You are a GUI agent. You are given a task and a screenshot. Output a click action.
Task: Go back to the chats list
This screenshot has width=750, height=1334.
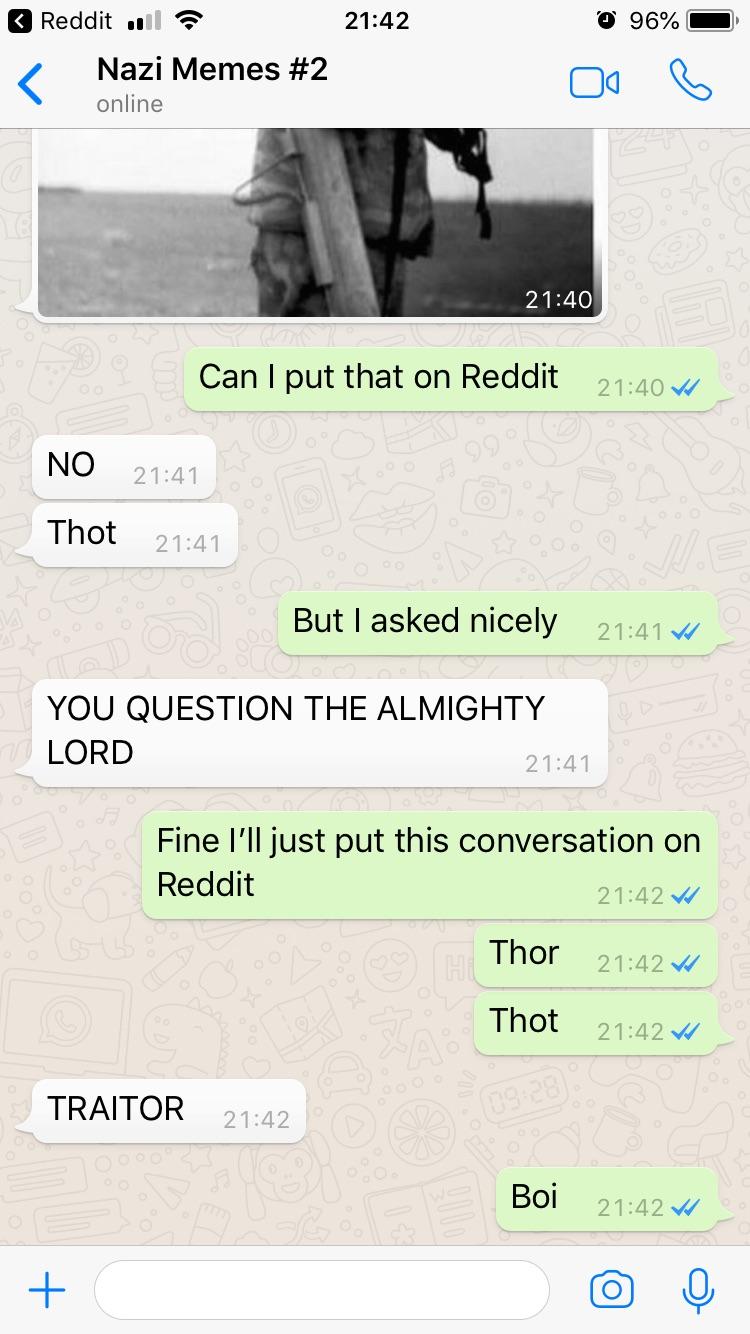32,84
